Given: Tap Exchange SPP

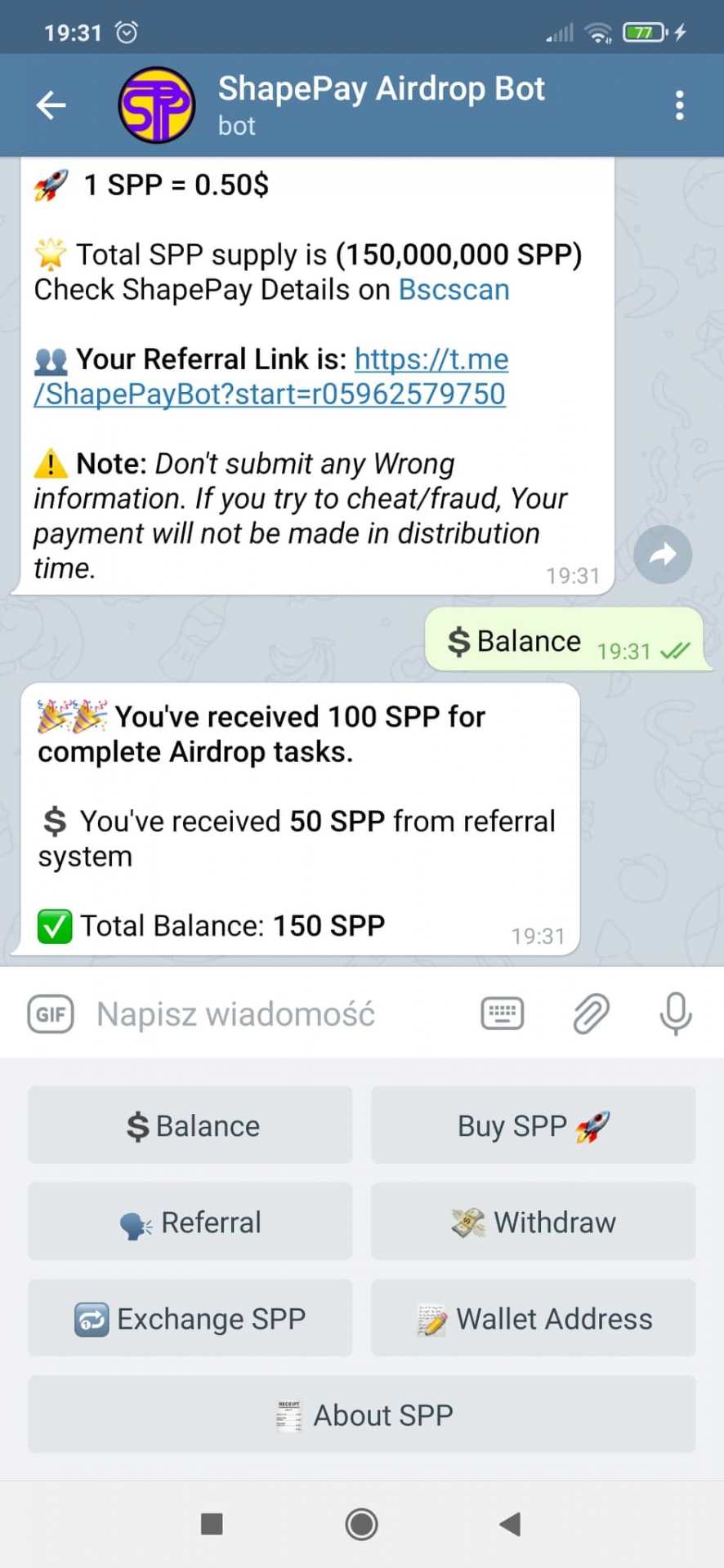Looking at the screenshot, I should (x=190, y=1318).
